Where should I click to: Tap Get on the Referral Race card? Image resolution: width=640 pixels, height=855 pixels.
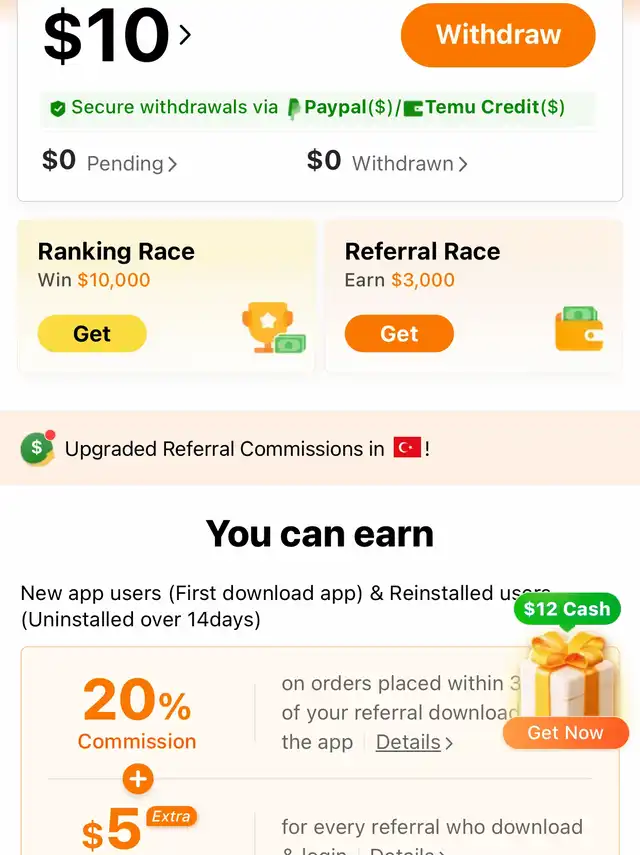tap(399, 334)
